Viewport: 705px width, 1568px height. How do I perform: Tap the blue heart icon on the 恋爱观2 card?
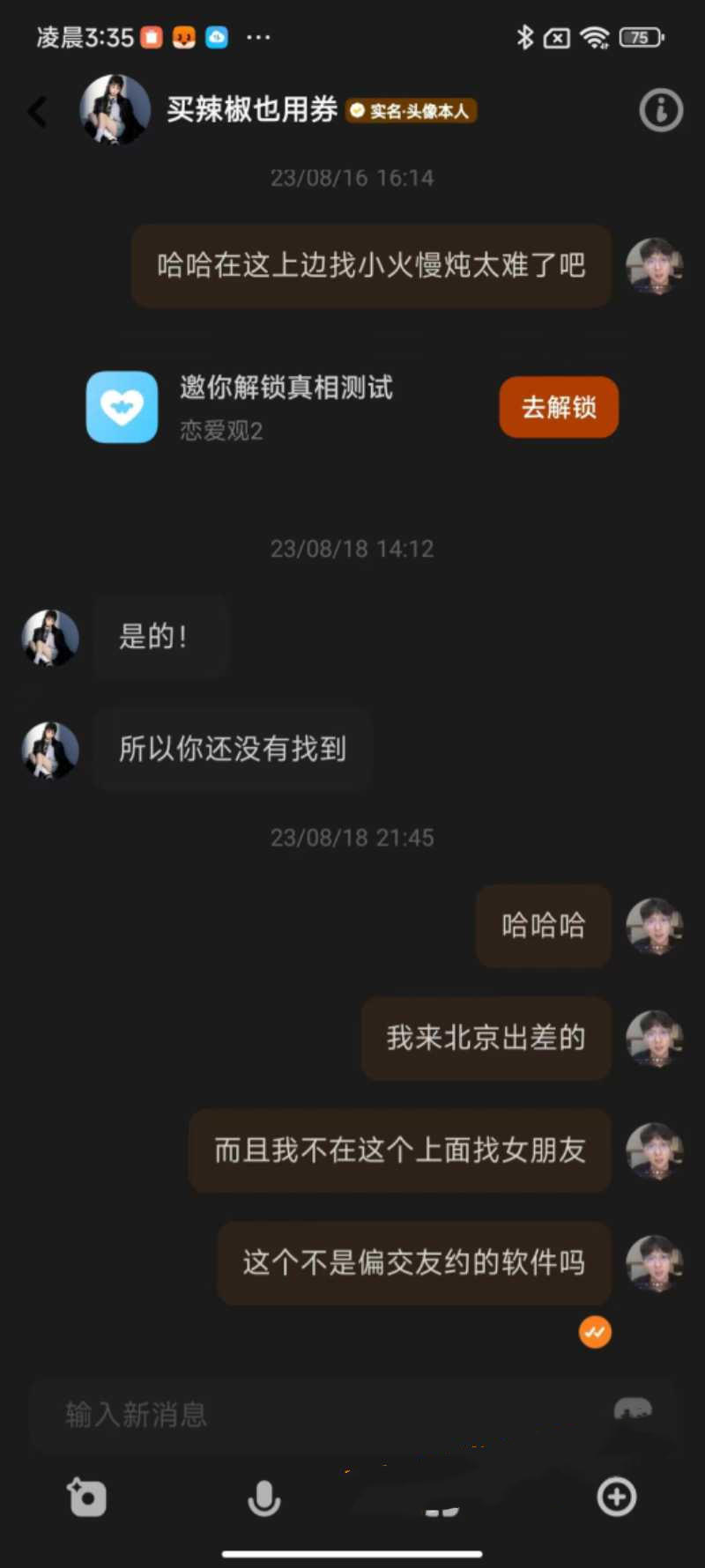coord(122,407)
